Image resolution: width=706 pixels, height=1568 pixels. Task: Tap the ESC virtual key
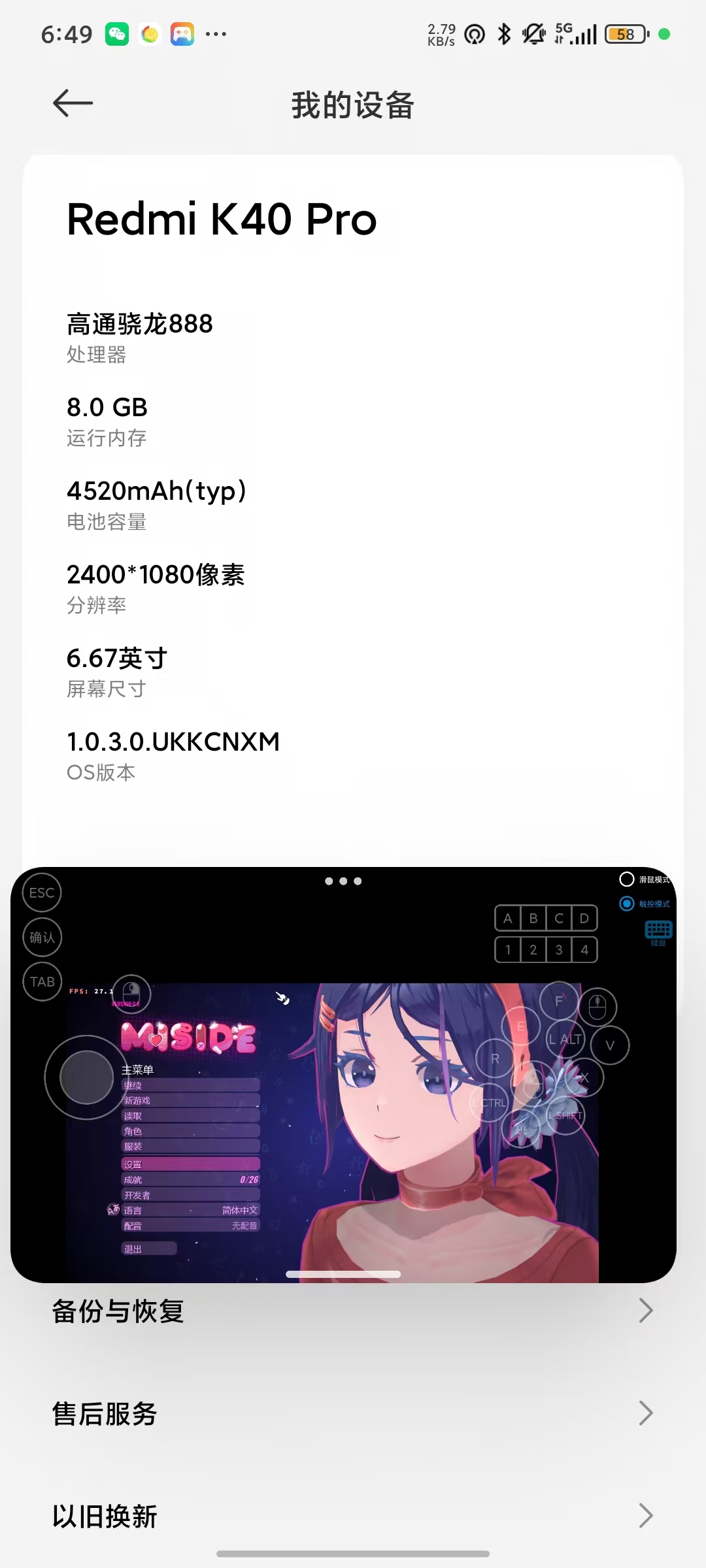(42, 892)
